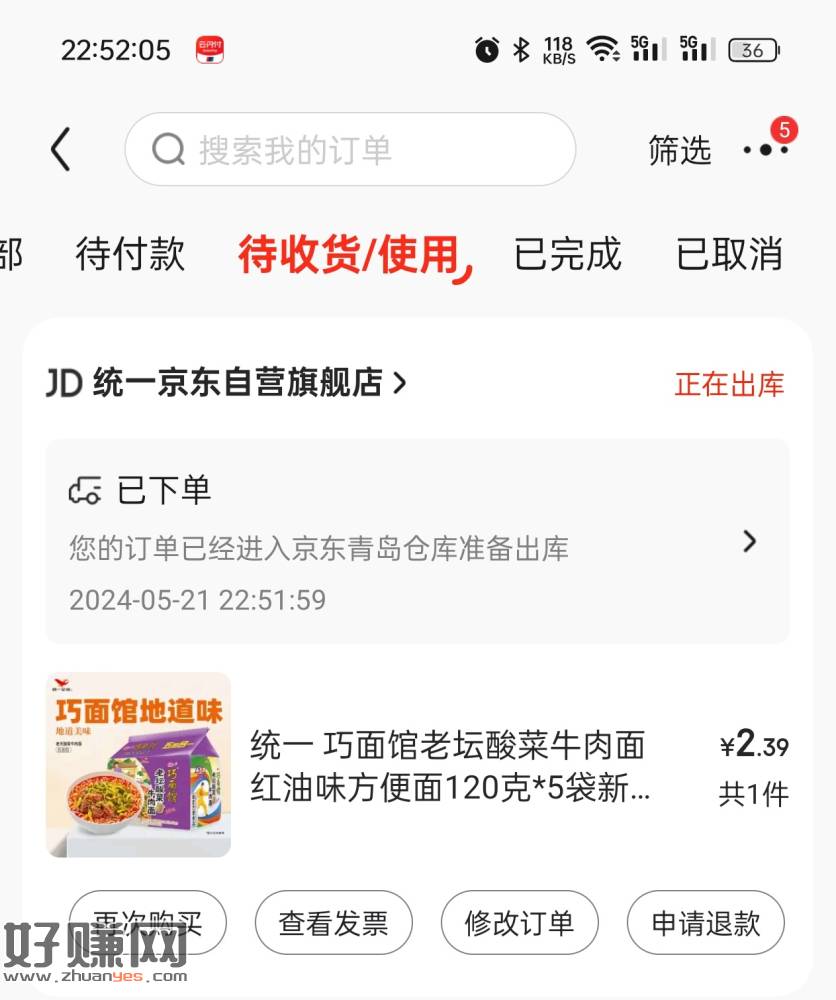The height and width of the screenshot is (1000, 836).
Task: Select the 待收货/使用 tab
Action: tap(352, 255)
